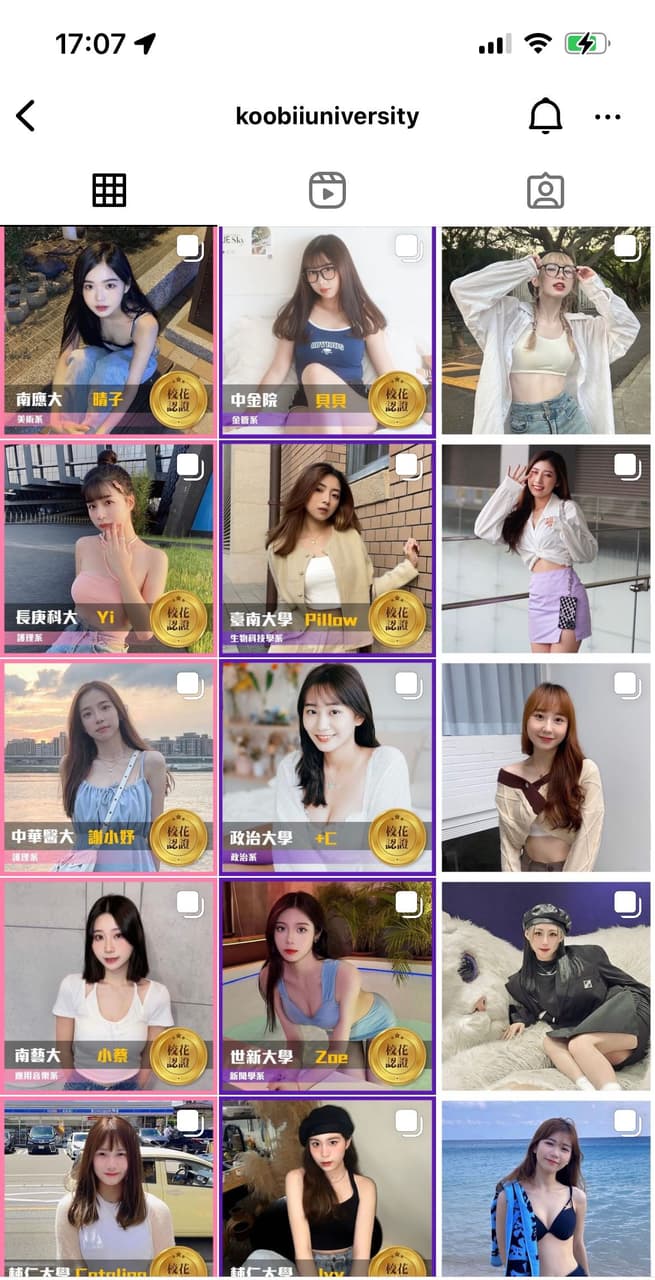Open the 南應大 晴子 post
The image size is (655, 1280).
[108, 330]
